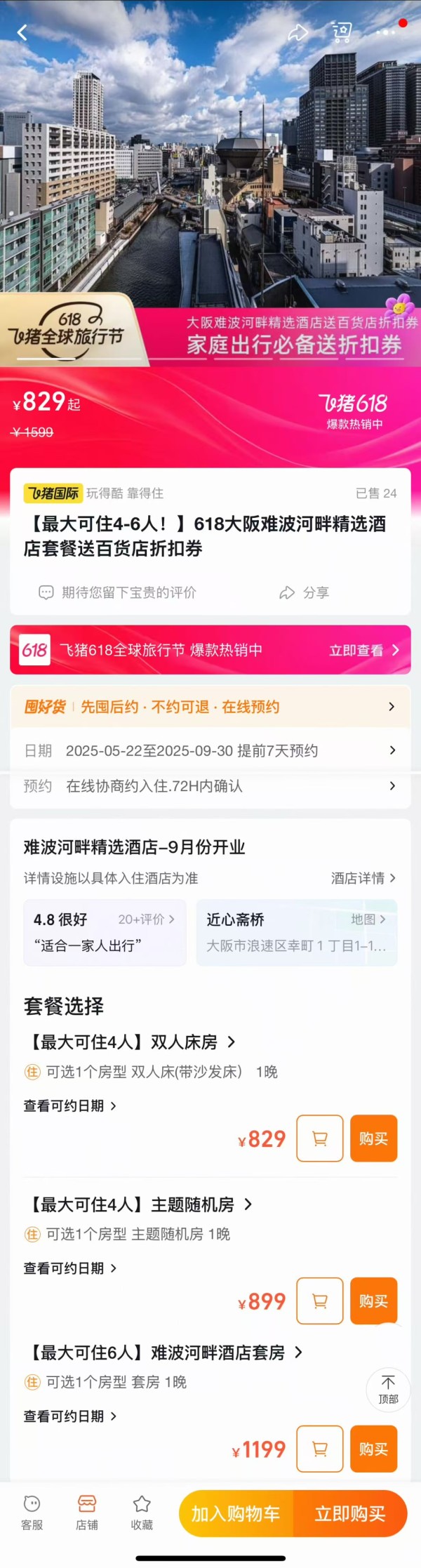The width and height of the screenshot is (421, 1568).
Task: Open the 囤好货 先囤后约 policy row
Action: tap(210, 707)
